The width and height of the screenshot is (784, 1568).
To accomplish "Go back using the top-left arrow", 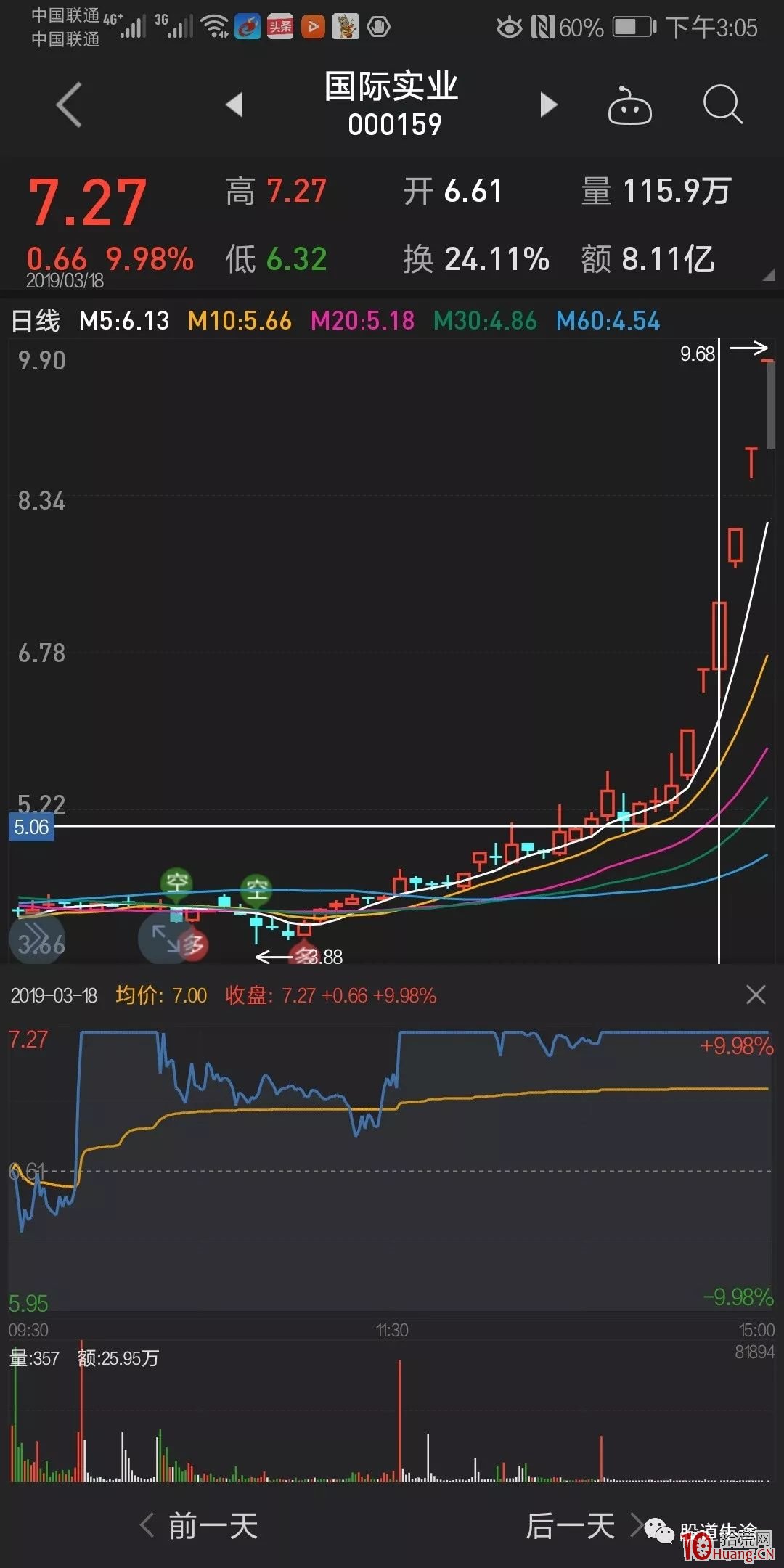I will [69, 105].
